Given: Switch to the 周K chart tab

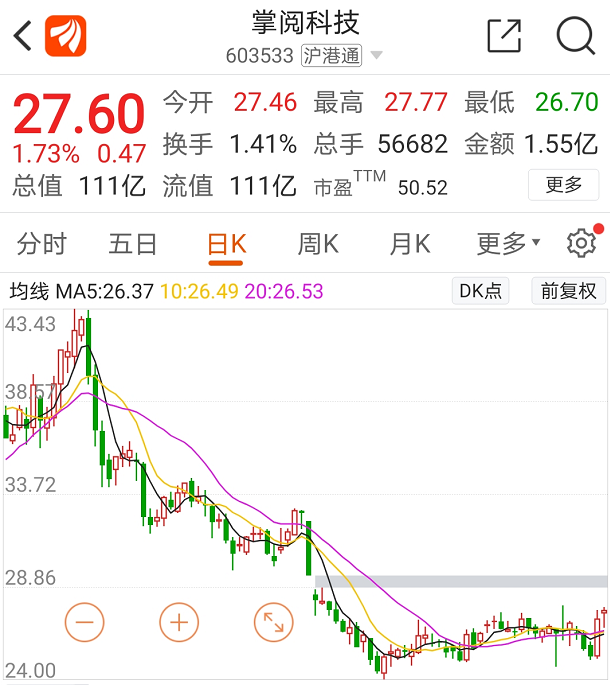Looking at the screenshot, I should (318, 243).
